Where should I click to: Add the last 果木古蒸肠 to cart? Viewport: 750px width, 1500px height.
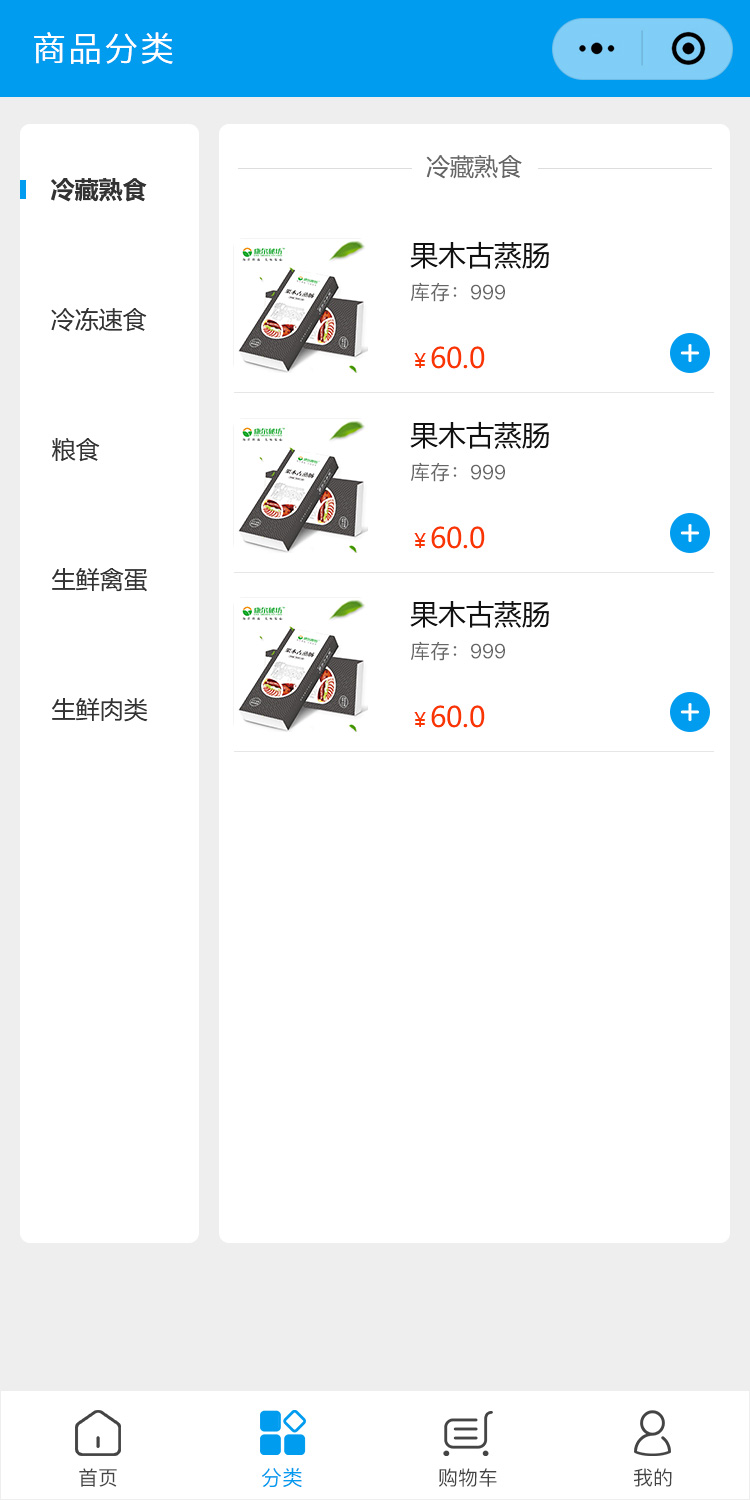tap(690, 712)
